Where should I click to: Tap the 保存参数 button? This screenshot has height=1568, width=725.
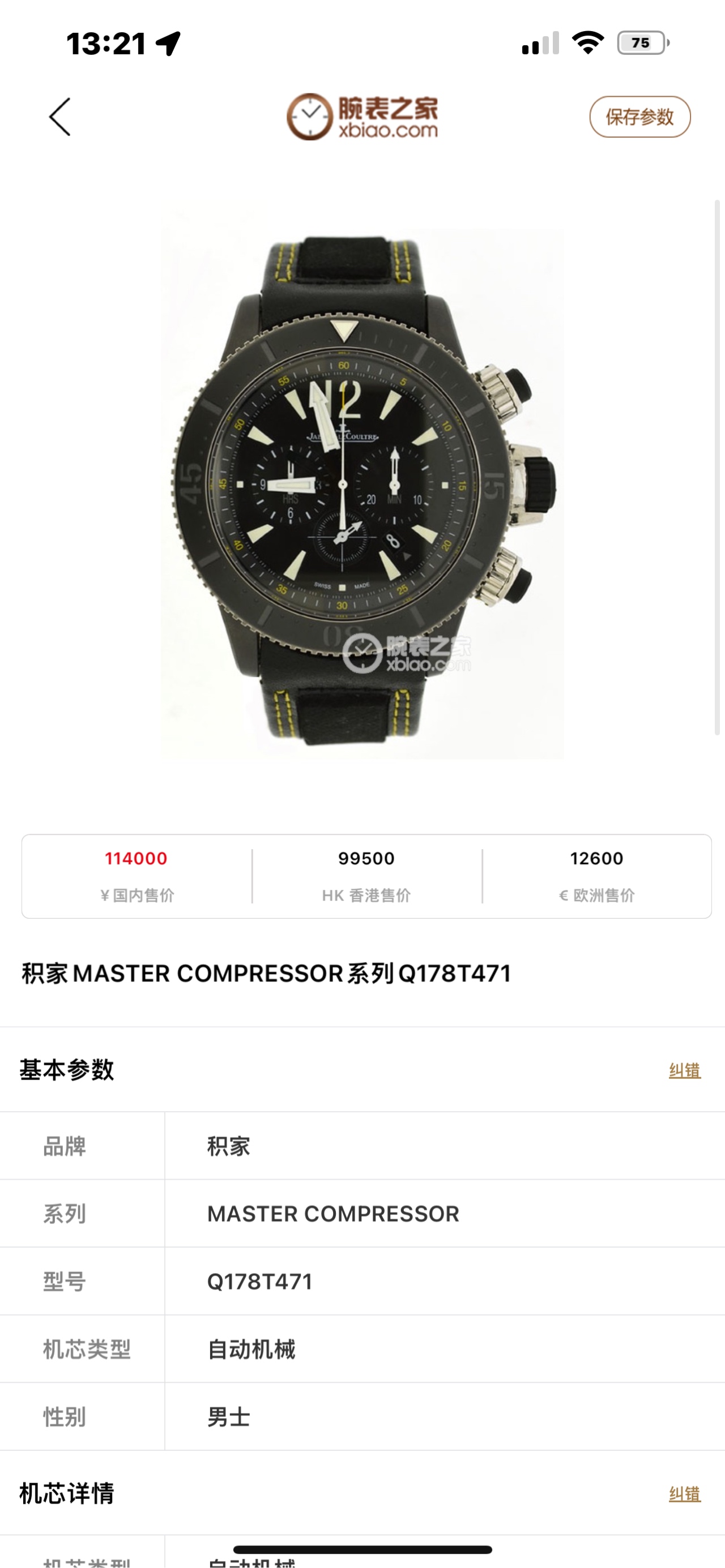point(639,117)
